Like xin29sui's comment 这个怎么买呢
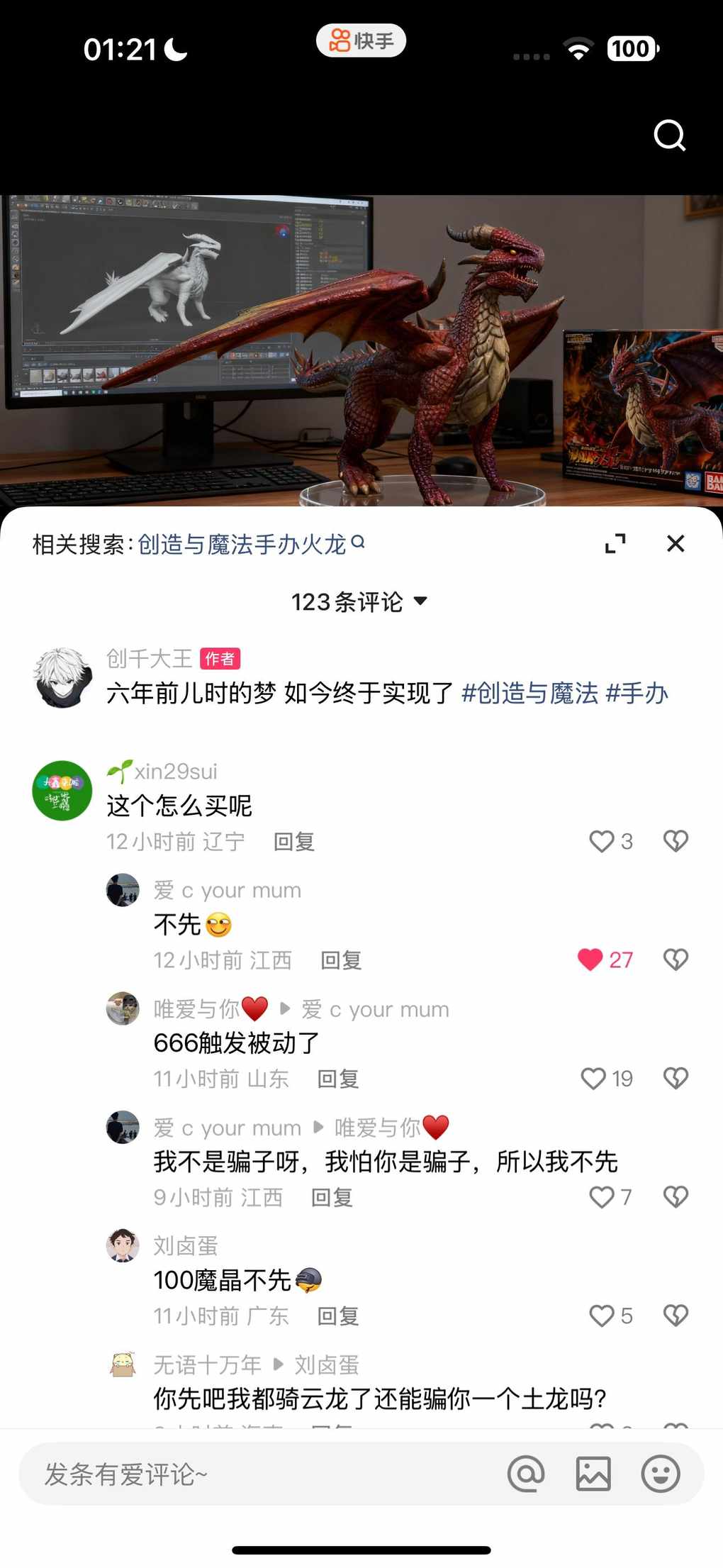The height and width of the screenshot is (1568, 723). (602, 841)
